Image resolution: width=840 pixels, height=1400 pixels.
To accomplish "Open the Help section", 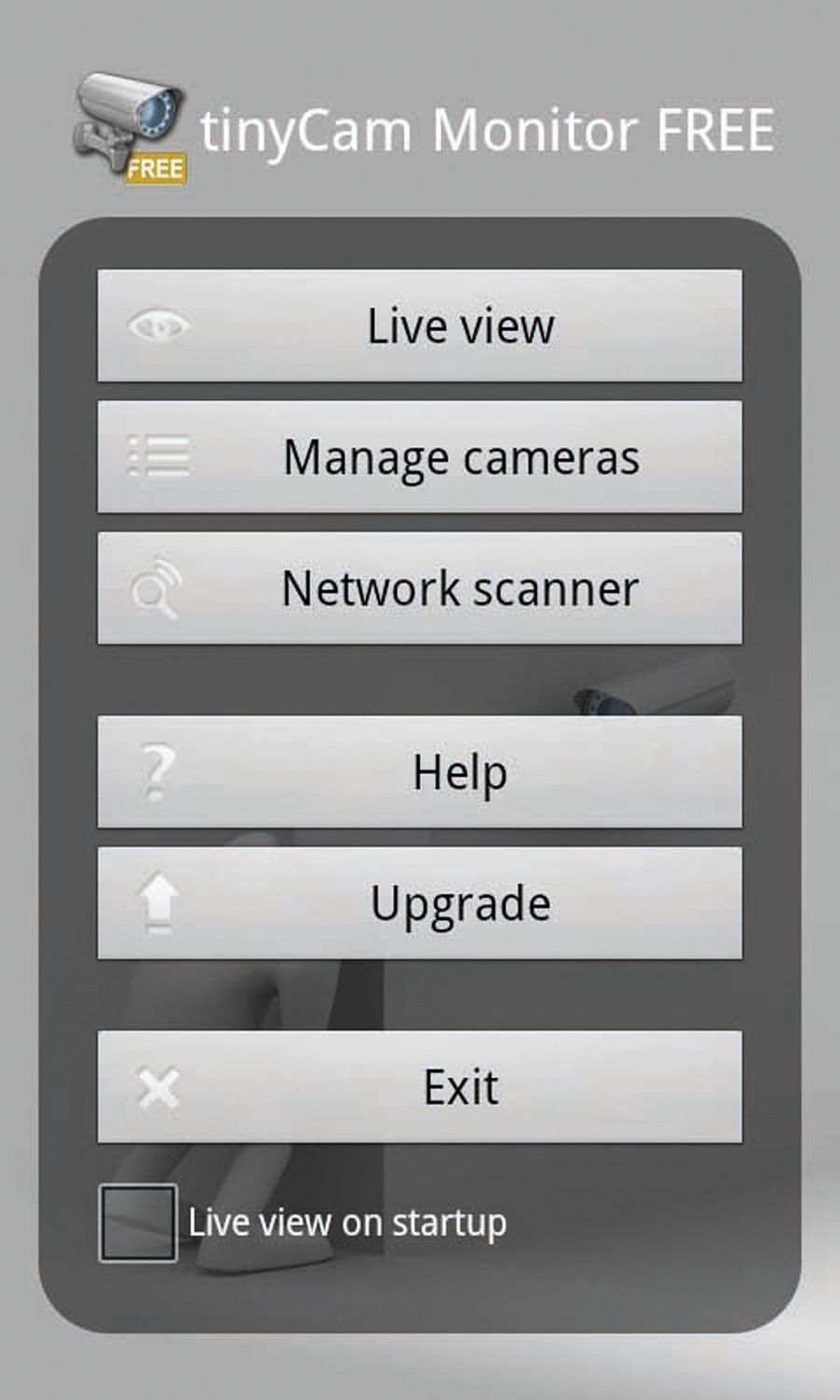I will point(420,772).
